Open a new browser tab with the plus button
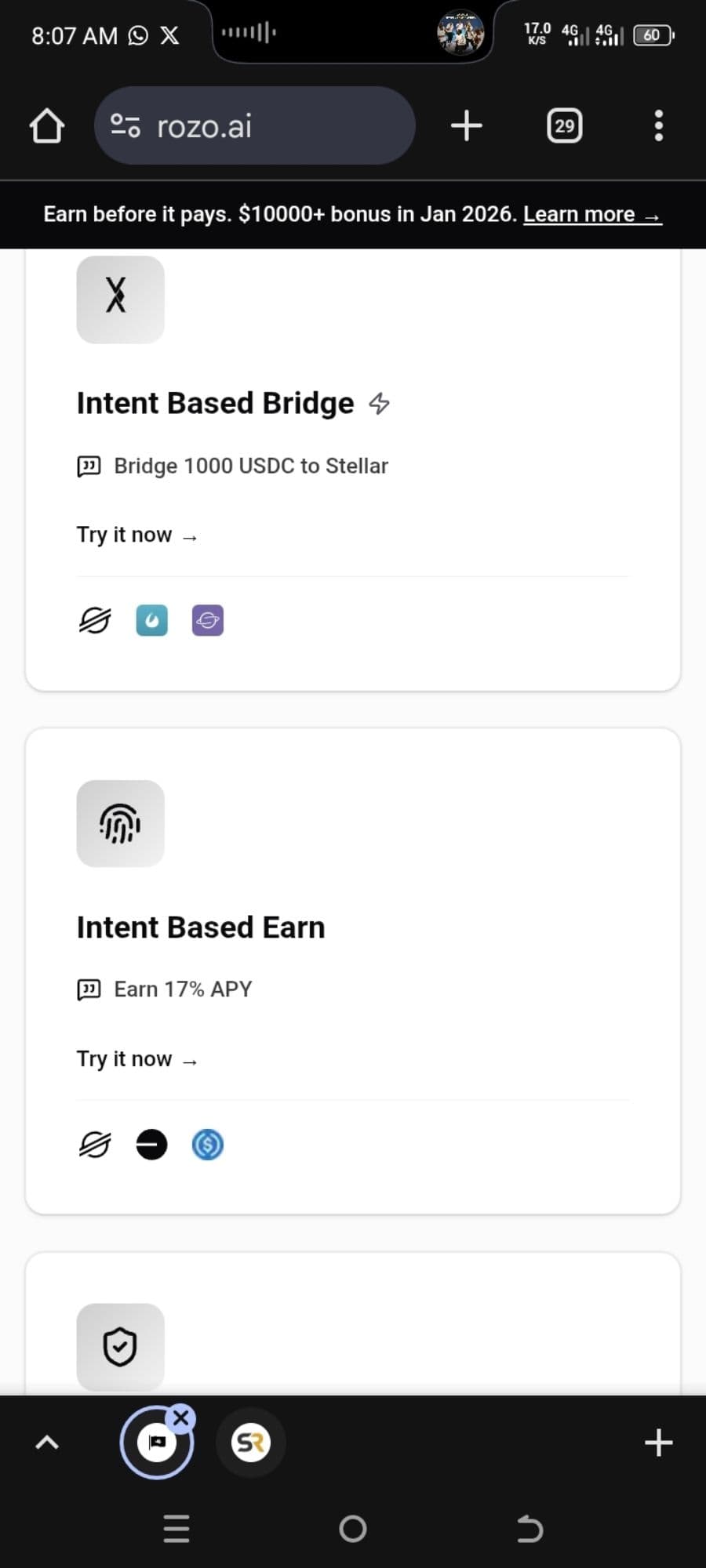The height and width of the screenshot is (1568, 706). [x=466, y=125]
